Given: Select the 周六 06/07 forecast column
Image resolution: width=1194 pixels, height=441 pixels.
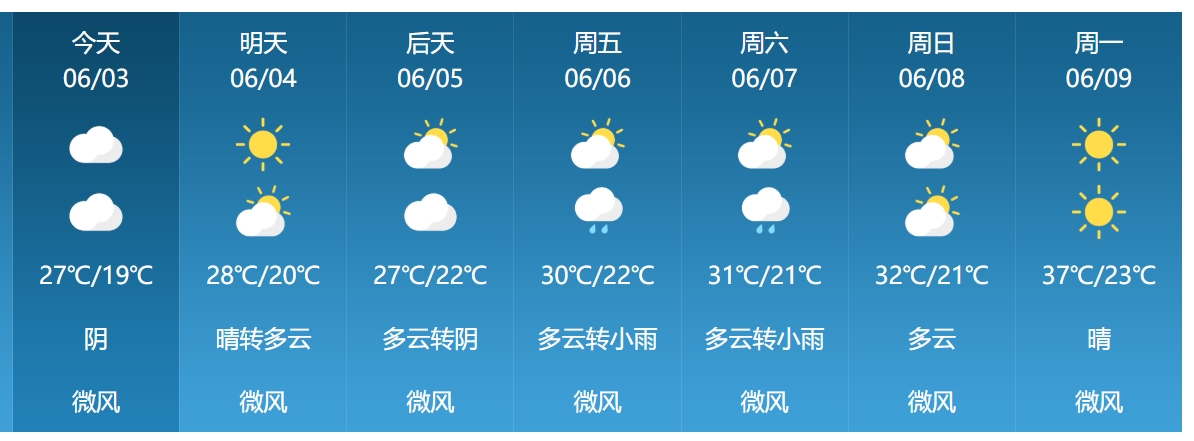Looking at the screenshot, I should (x=764, y=222).
